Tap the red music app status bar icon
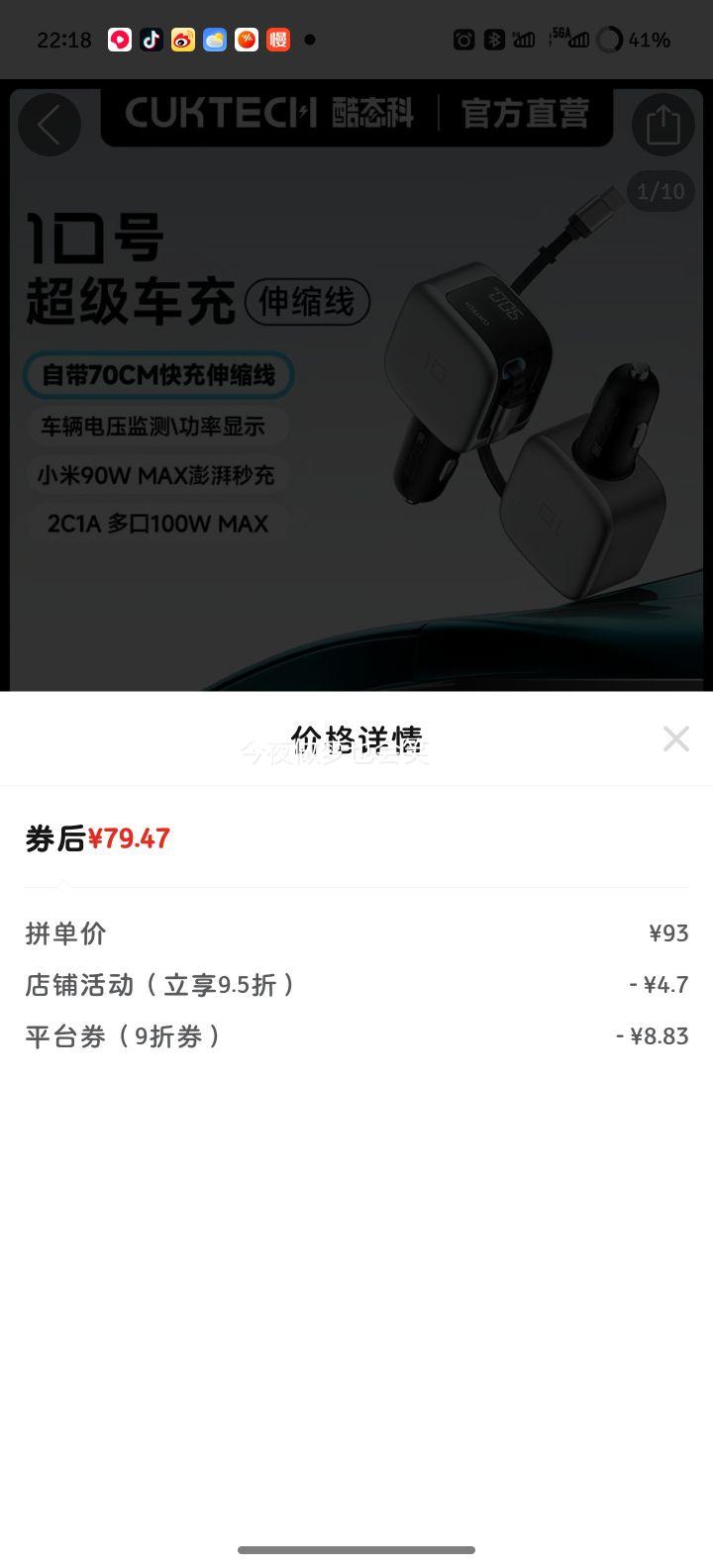 pos(120,41)
